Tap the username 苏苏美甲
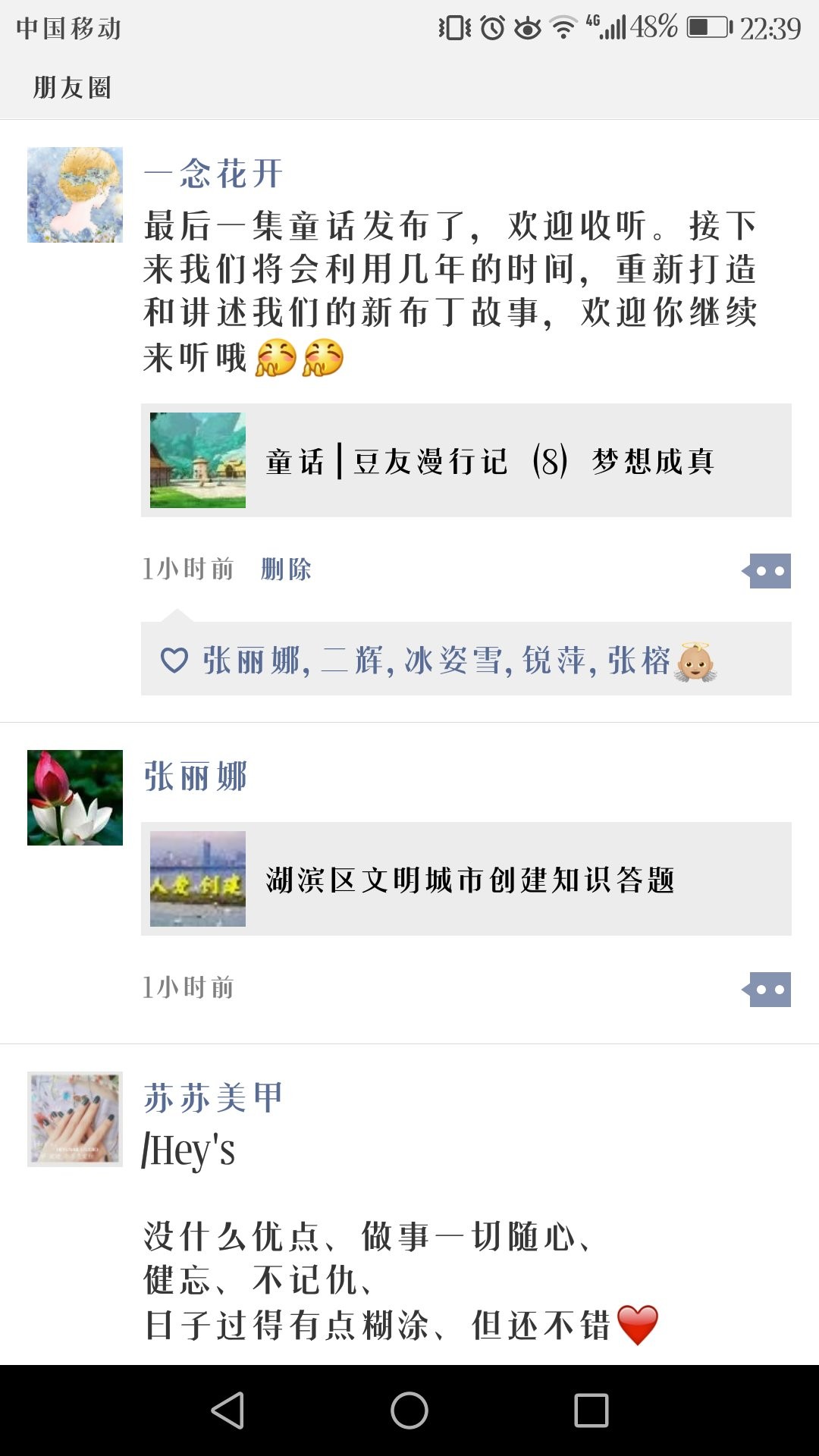The width and height of the screenshot is (819, 1456). 213,1098
